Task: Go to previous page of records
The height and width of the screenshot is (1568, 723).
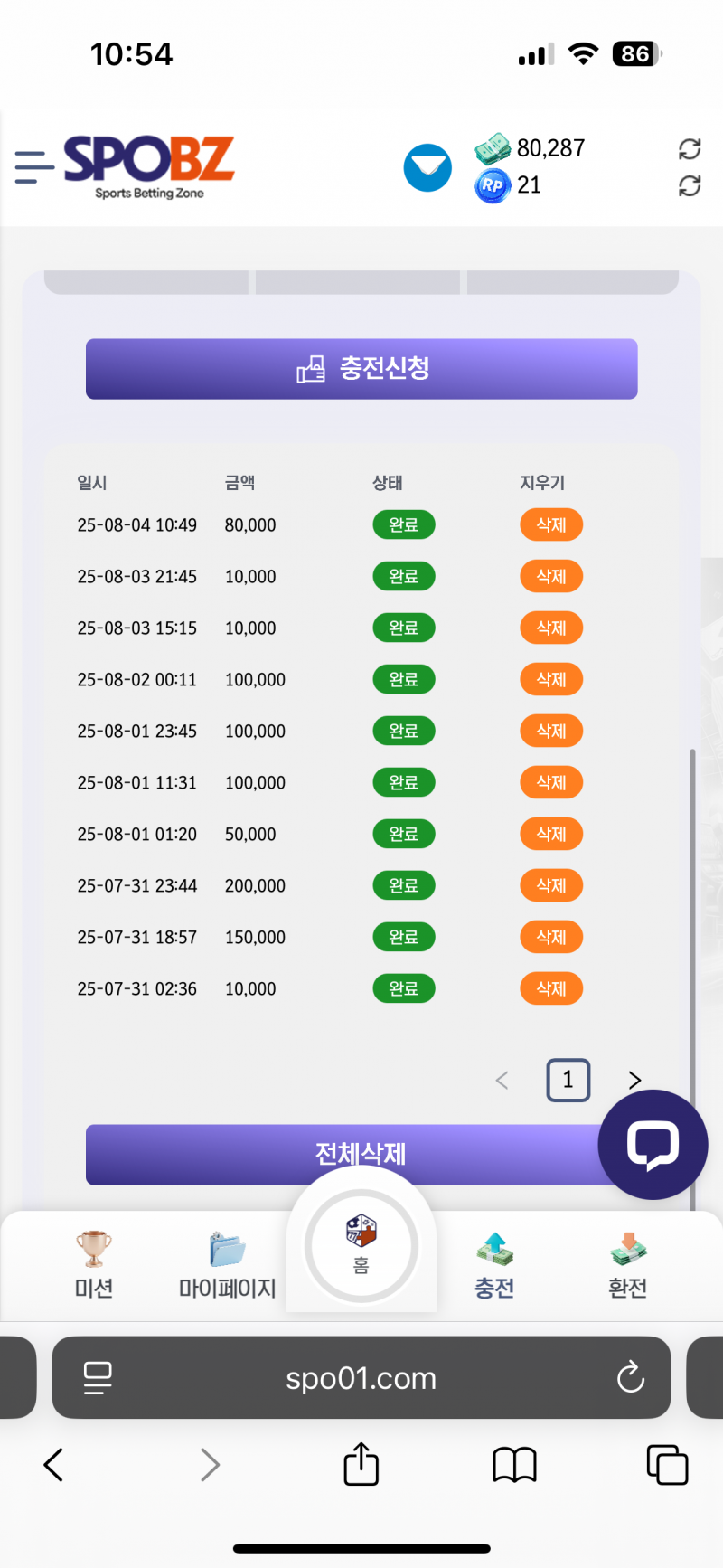Action: pyautogui.click(x=502, y=1080)
